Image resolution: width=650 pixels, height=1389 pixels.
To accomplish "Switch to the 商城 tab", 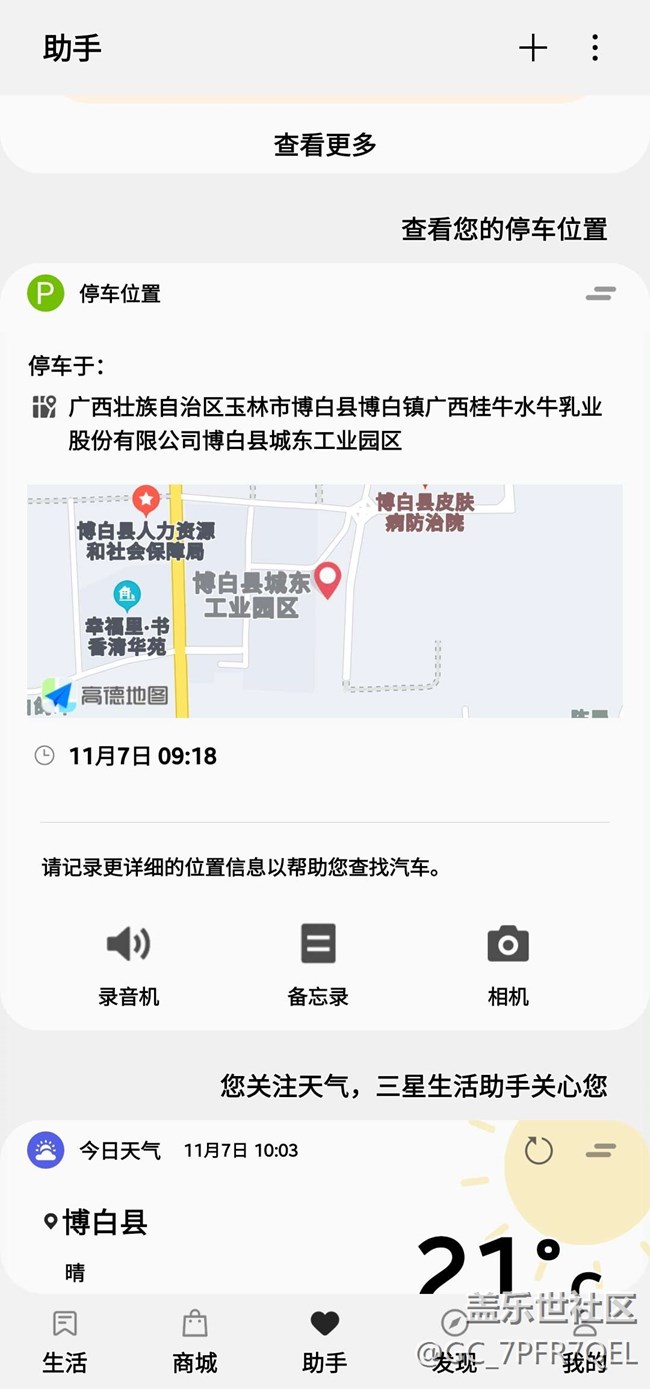I will [195, 1342].
